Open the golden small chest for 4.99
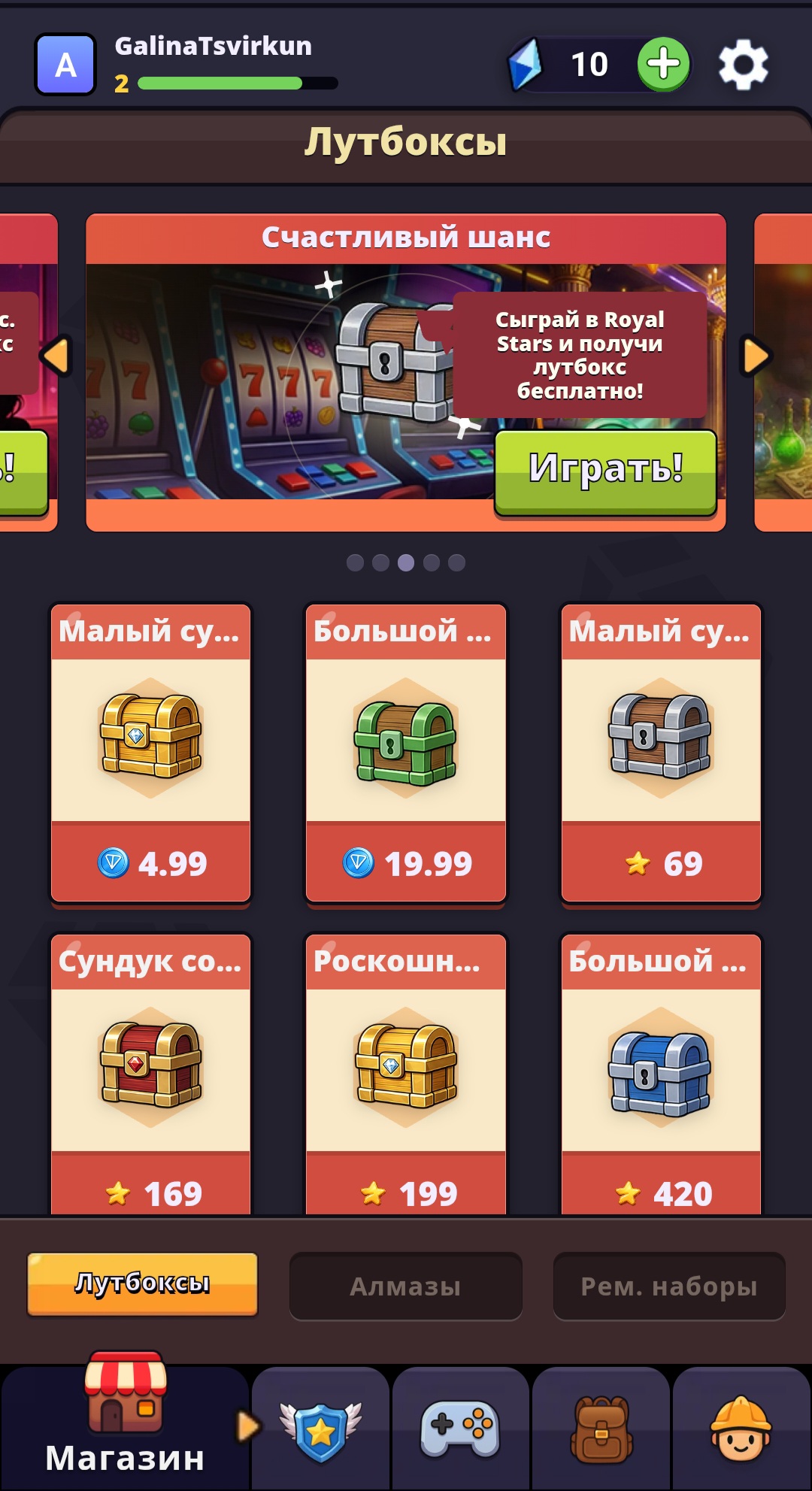This screenshot has width=812, height=1491. coord(150,752)
